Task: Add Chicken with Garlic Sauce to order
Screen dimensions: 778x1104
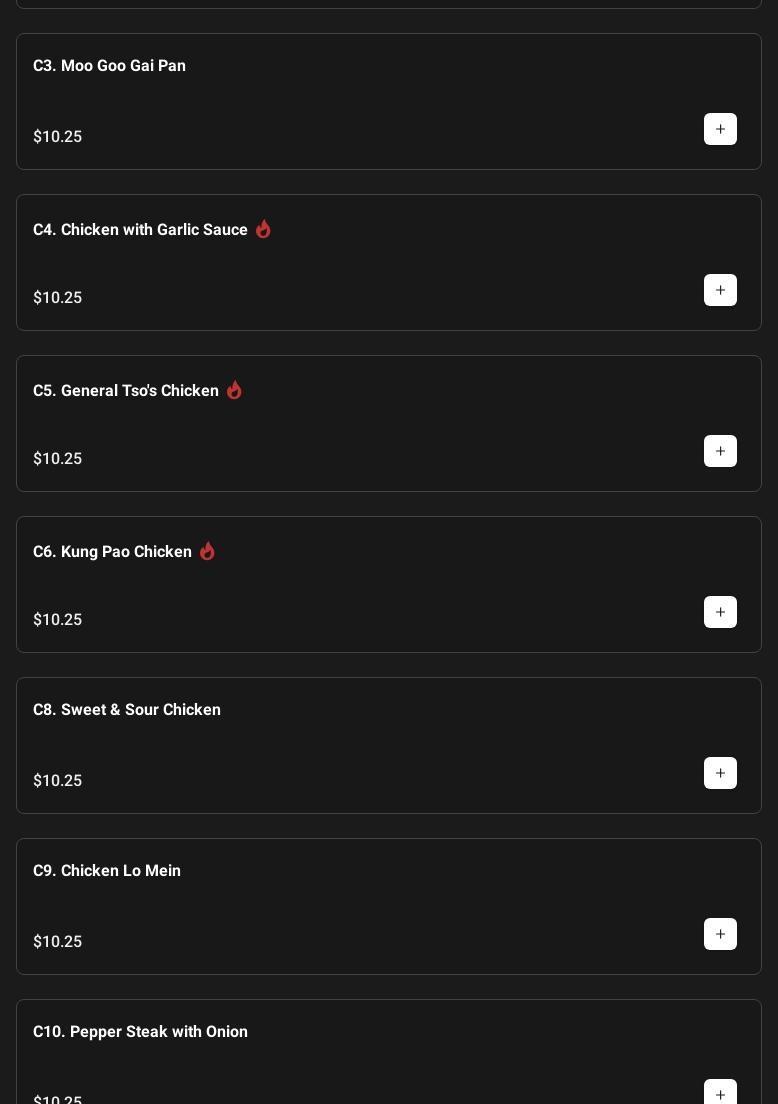Action: (720, 290)
